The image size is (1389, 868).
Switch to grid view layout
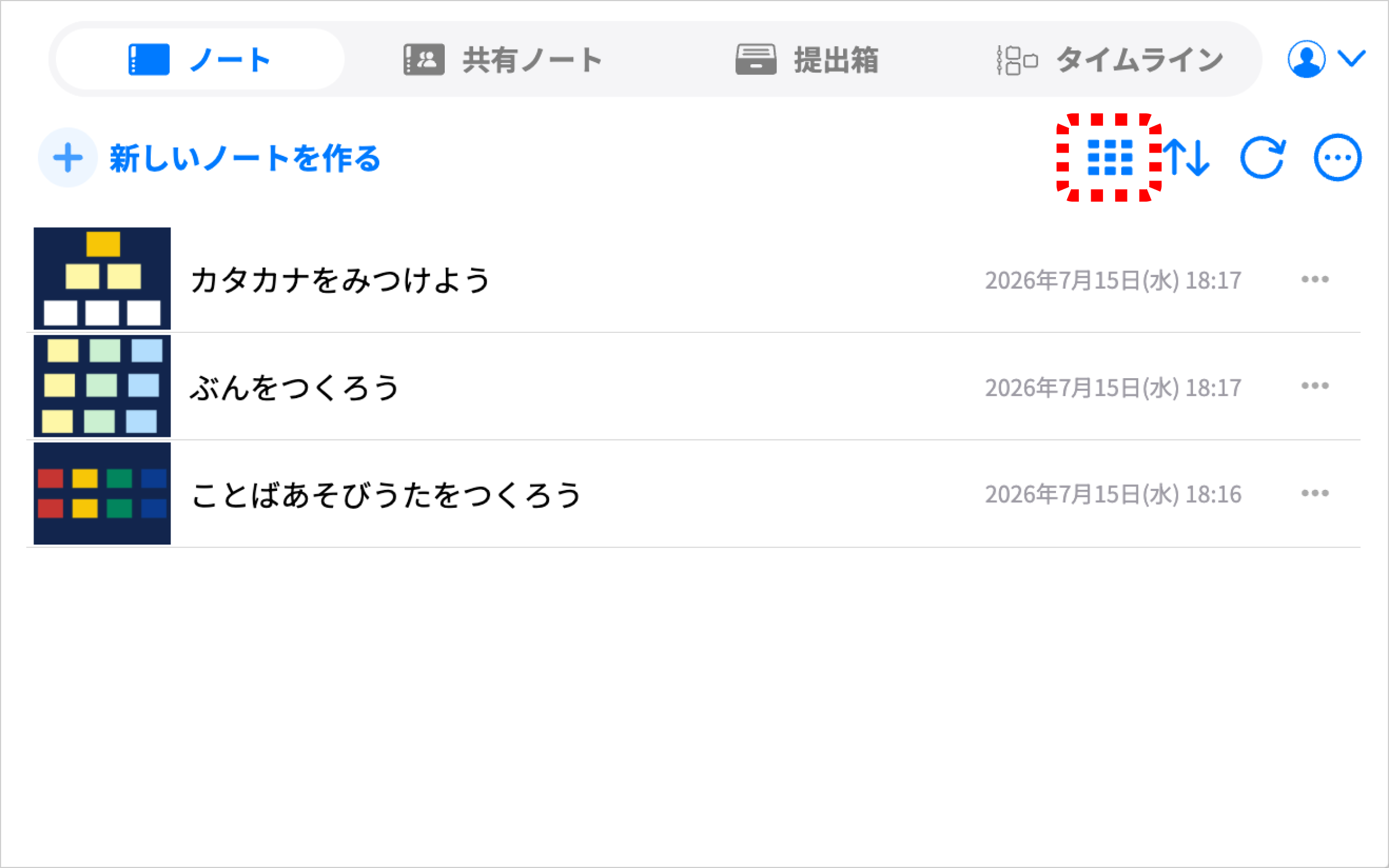pyautogui.click(x=1110, y=158)
